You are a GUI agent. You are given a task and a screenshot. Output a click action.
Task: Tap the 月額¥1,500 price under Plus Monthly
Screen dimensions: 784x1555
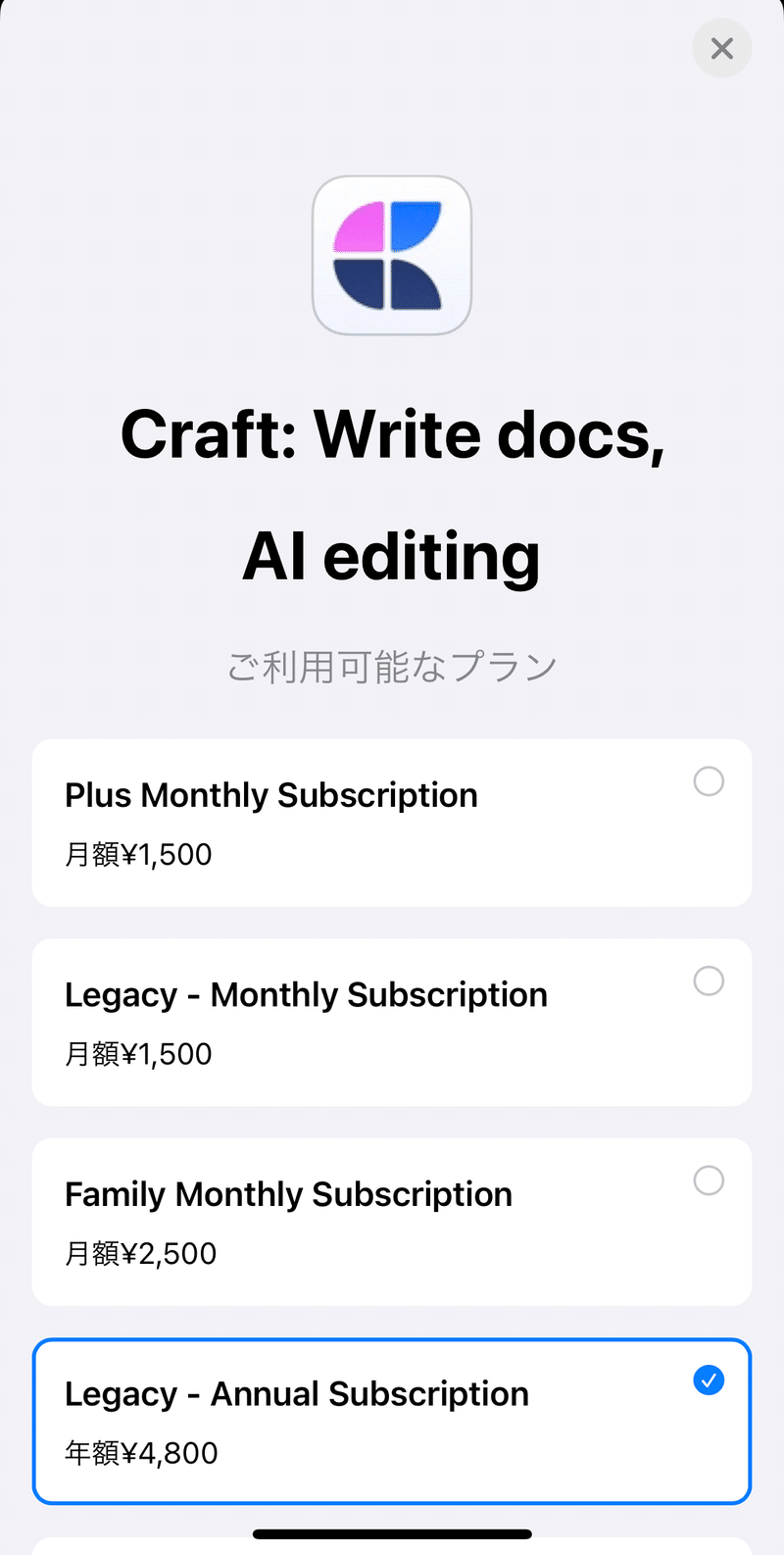point(137,854)
